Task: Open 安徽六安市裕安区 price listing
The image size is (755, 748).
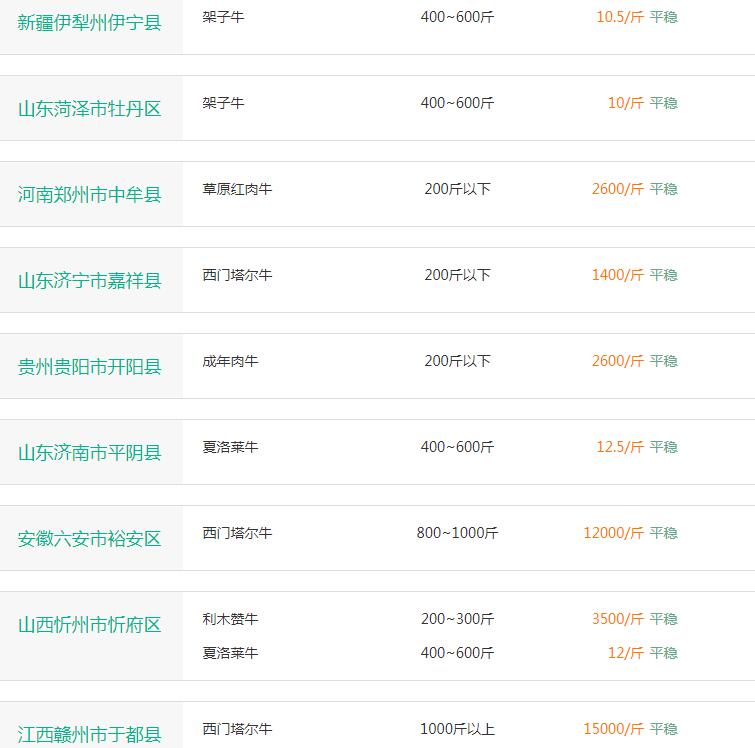Action: [89, 538]
